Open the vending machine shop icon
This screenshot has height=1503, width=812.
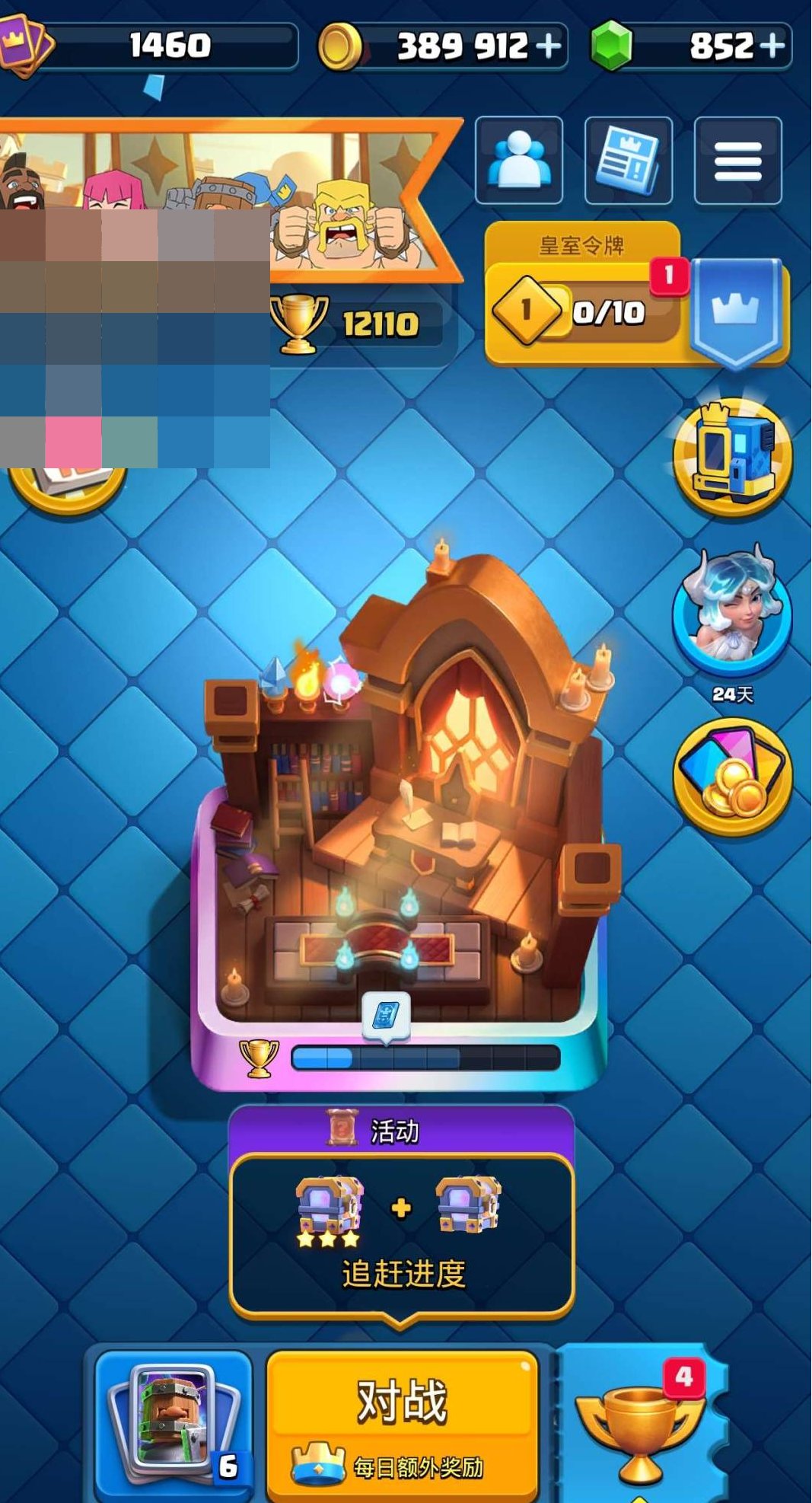[733, 455]
